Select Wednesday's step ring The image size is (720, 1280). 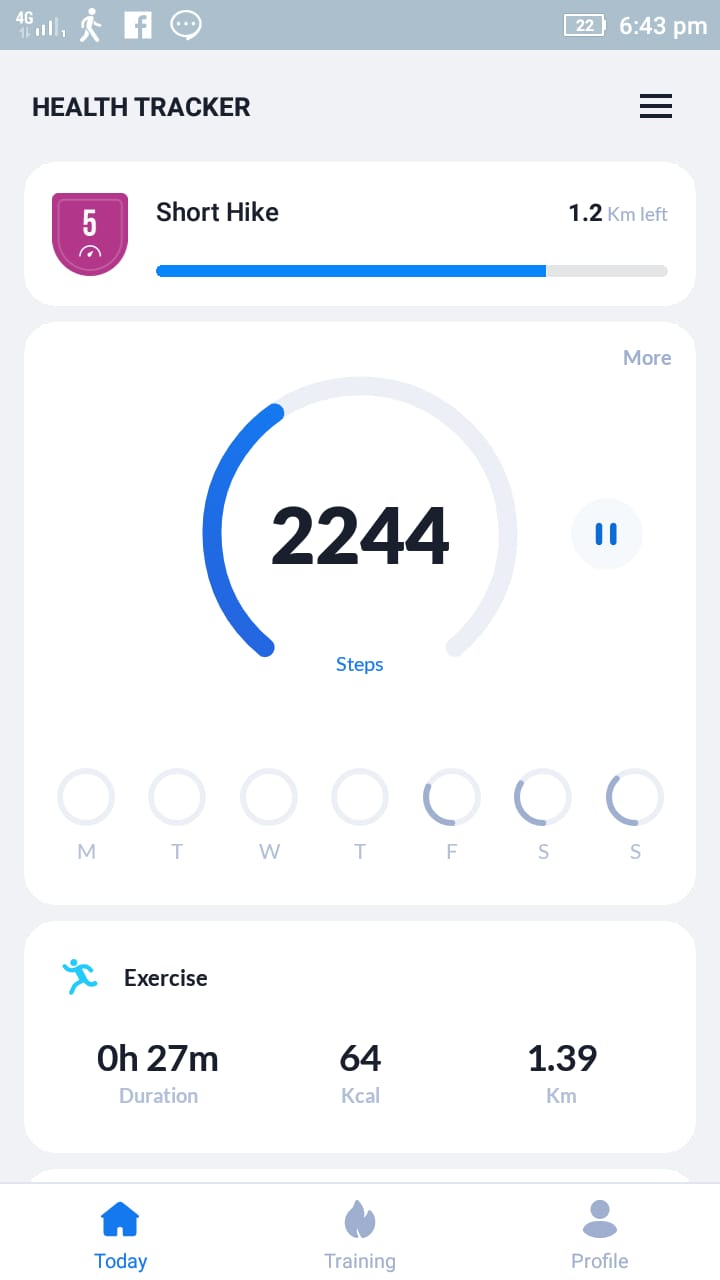pos(269,797)
